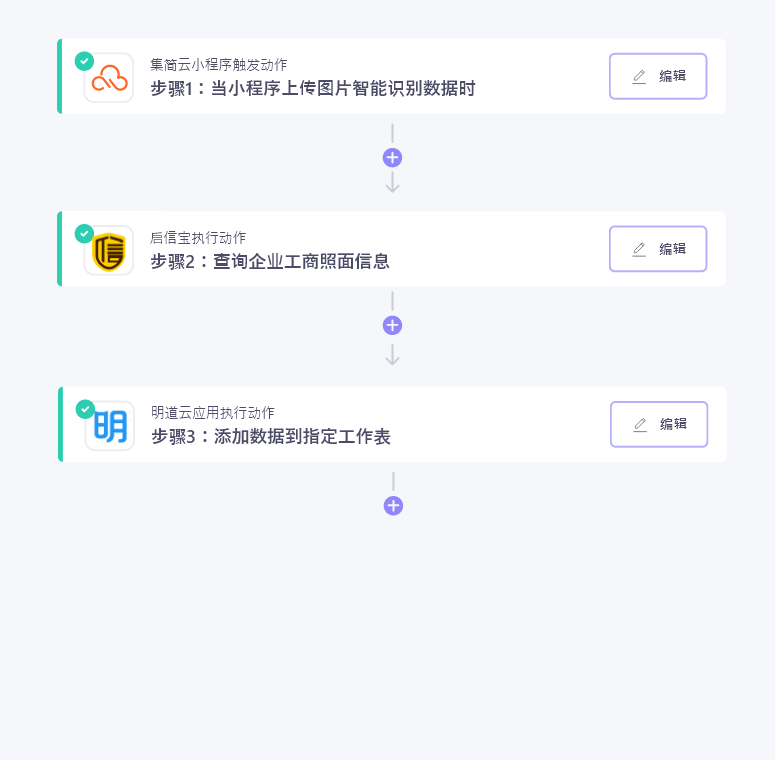Edit 步骤1 集简云小程序 trigger
Image resolution: width=775 pixels, height=760 pixels.
click(657, 76)
